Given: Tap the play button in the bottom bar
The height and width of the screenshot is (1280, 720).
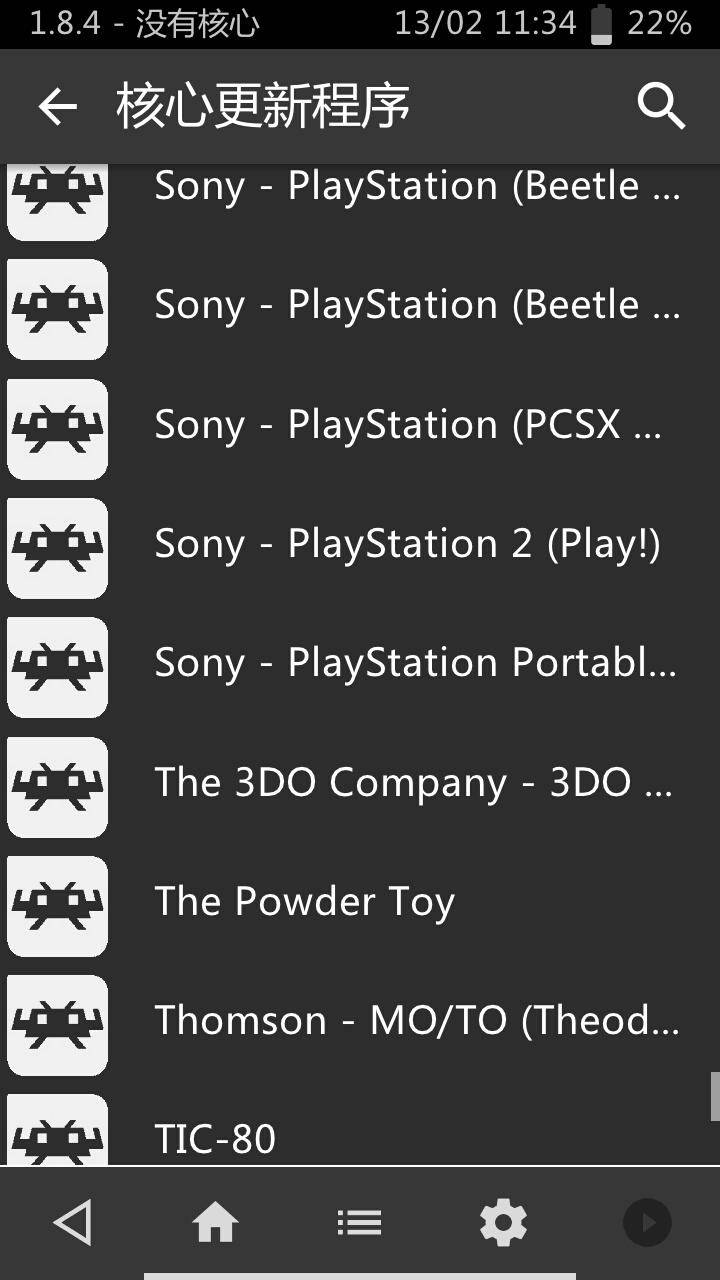Looking at the screenshot, I should click(x=647, y=1222).
